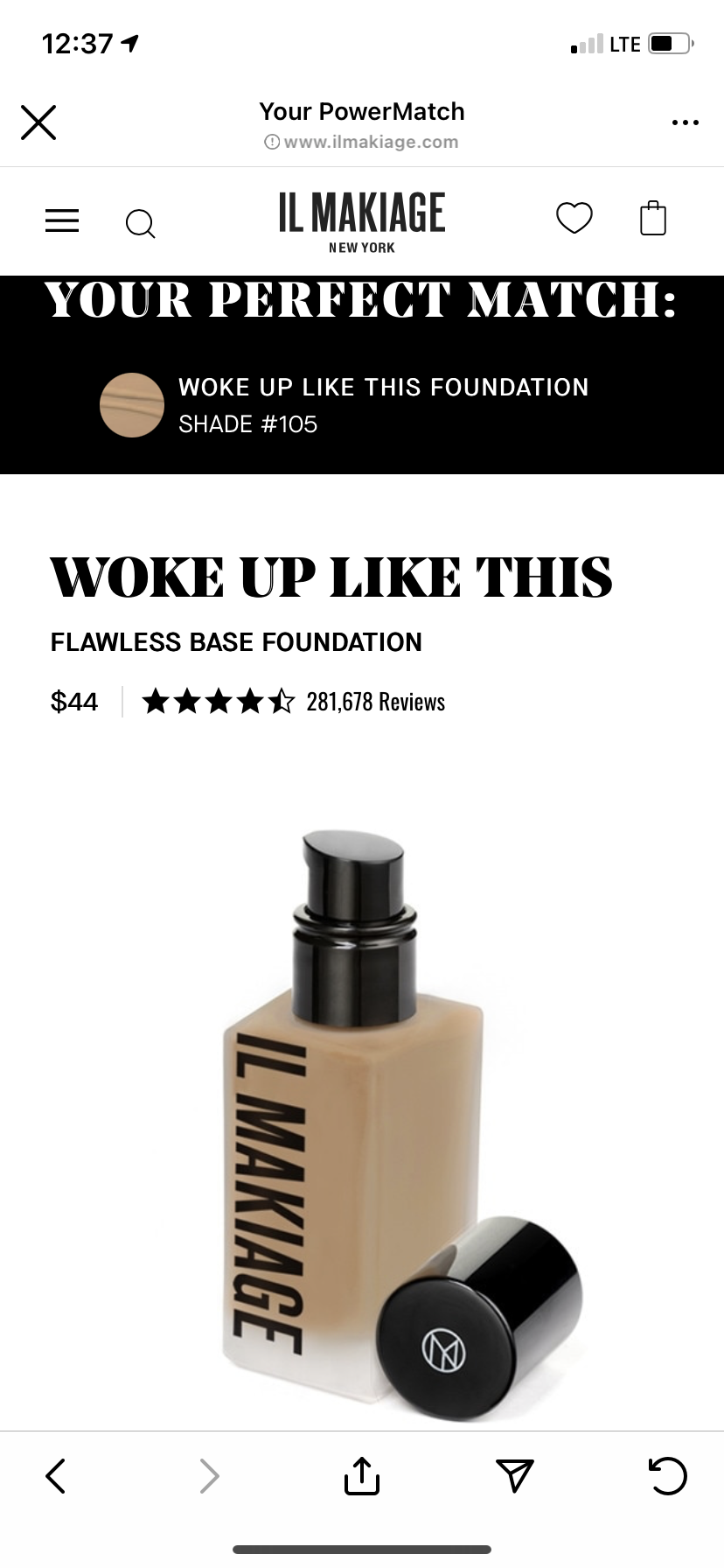The image size is (724, 1568).
Task: Close the in-app browser
Action: pos(38,122)
